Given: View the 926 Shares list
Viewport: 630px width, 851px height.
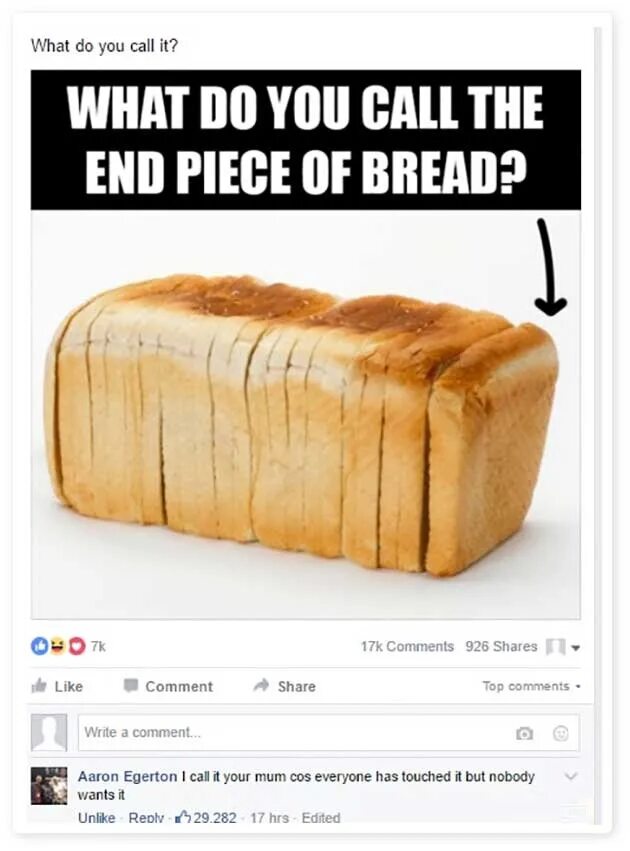Looking at the screenshot, I should pyautogui.click(x=501, y=646).
